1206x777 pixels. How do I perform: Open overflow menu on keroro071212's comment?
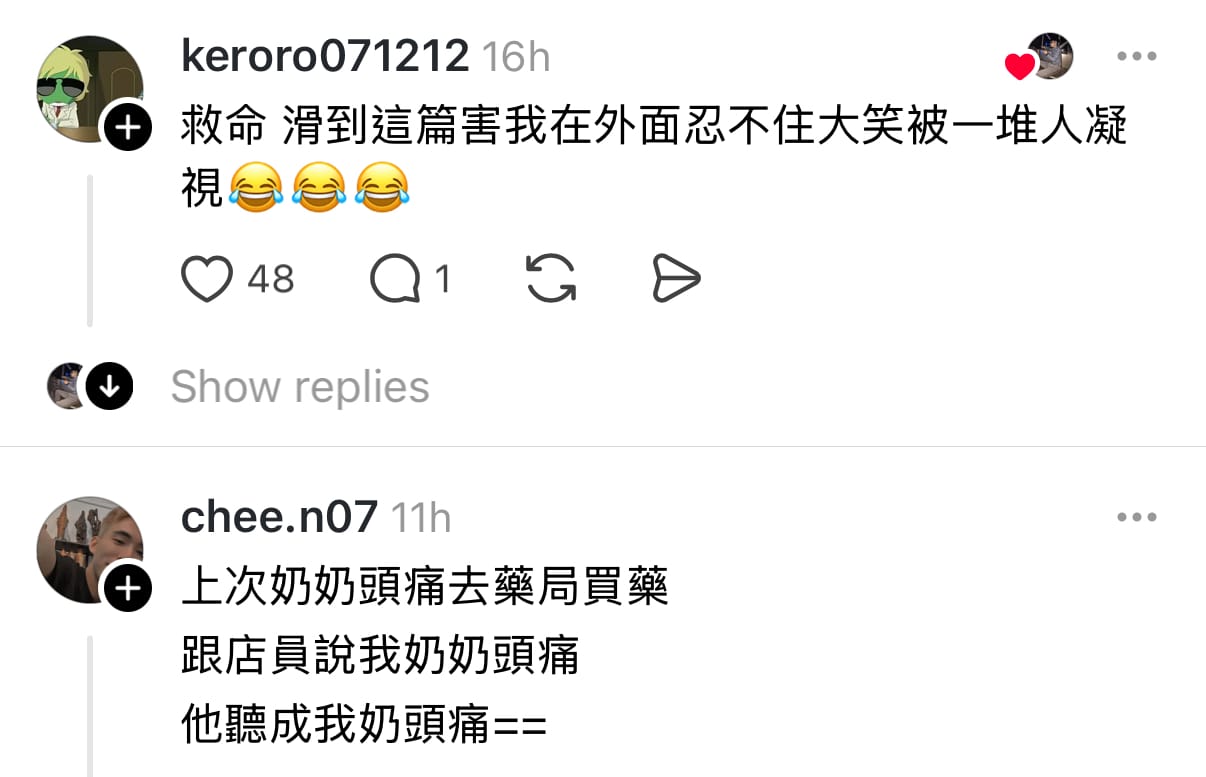(x=1137, y=57)
